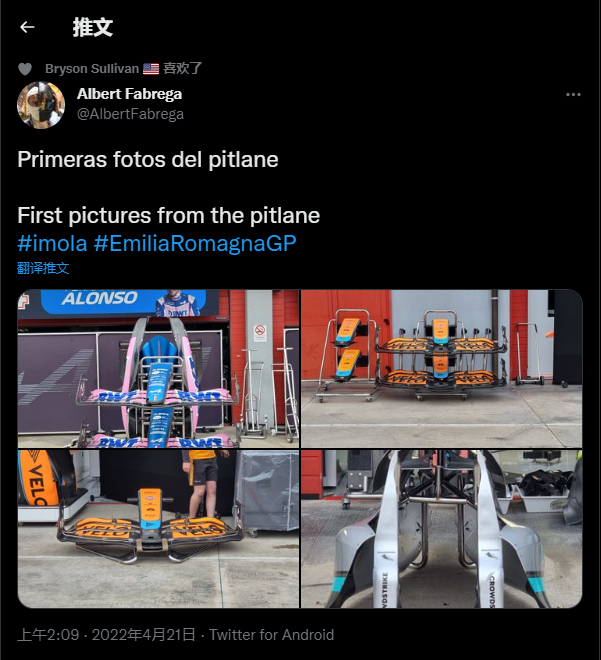
Task: Open the tweet's more options menu
Action: (x=573, y=94)
